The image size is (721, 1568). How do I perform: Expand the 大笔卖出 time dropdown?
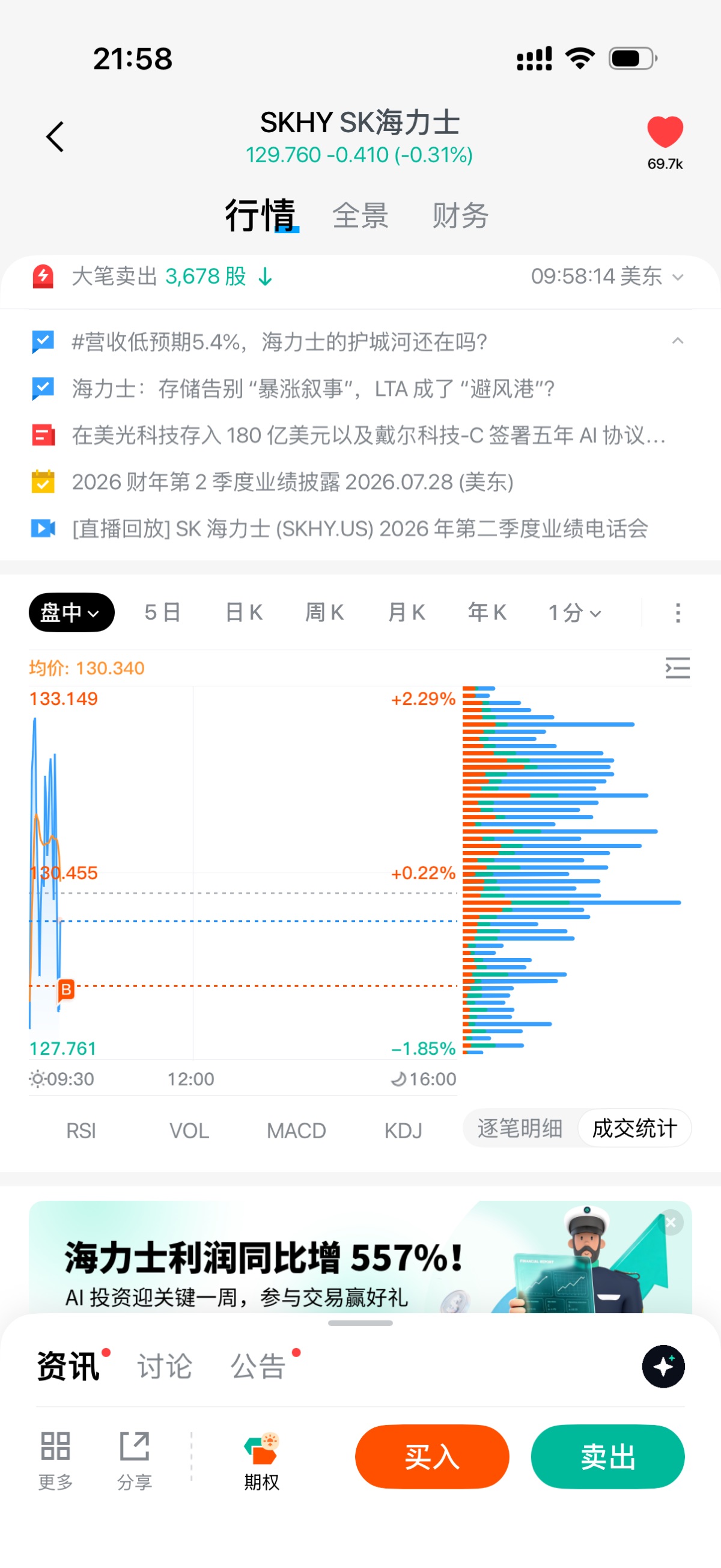(677, 278)
